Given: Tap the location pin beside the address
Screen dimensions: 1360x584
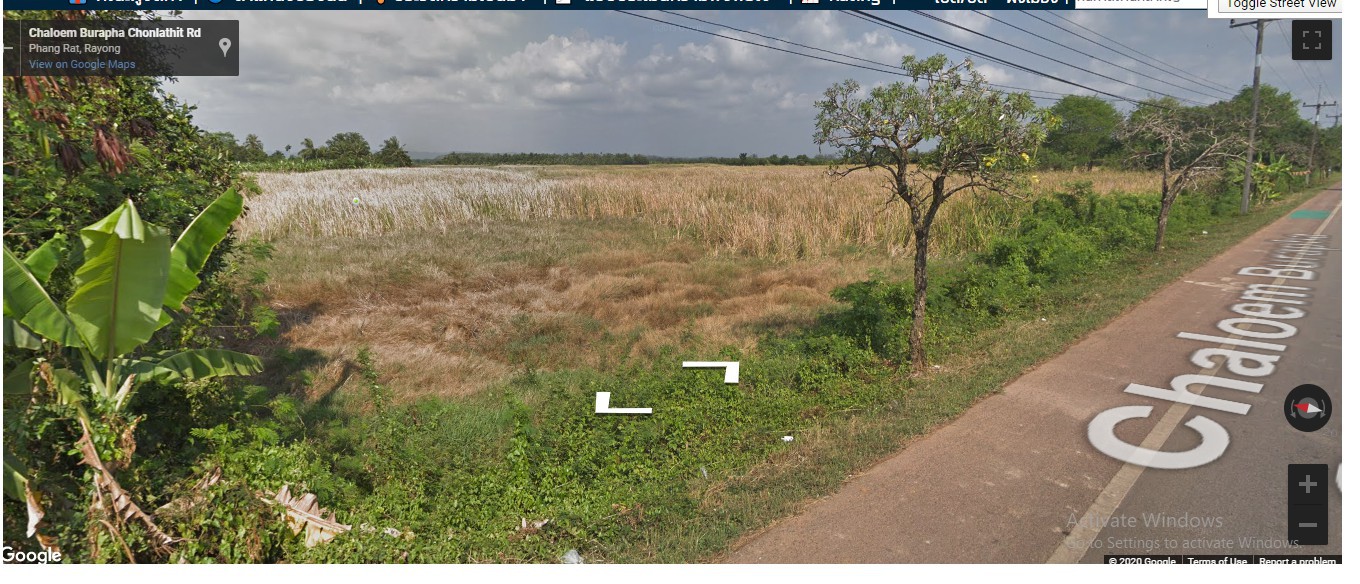Looking at the screenshot, I should [225, 47].
